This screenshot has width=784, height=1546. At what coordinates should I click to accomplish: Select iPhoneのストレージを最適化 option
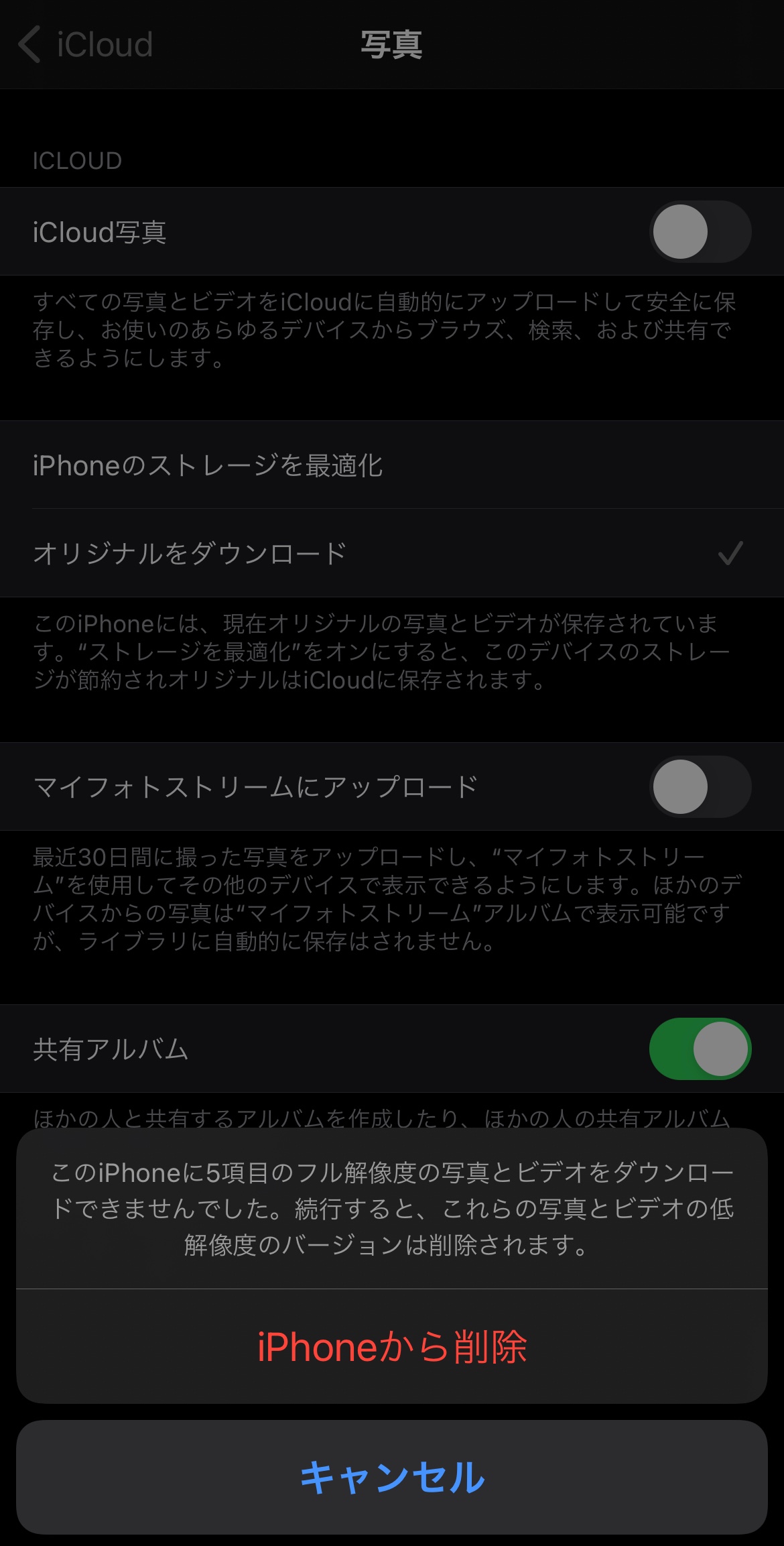(x=392, y=465)
